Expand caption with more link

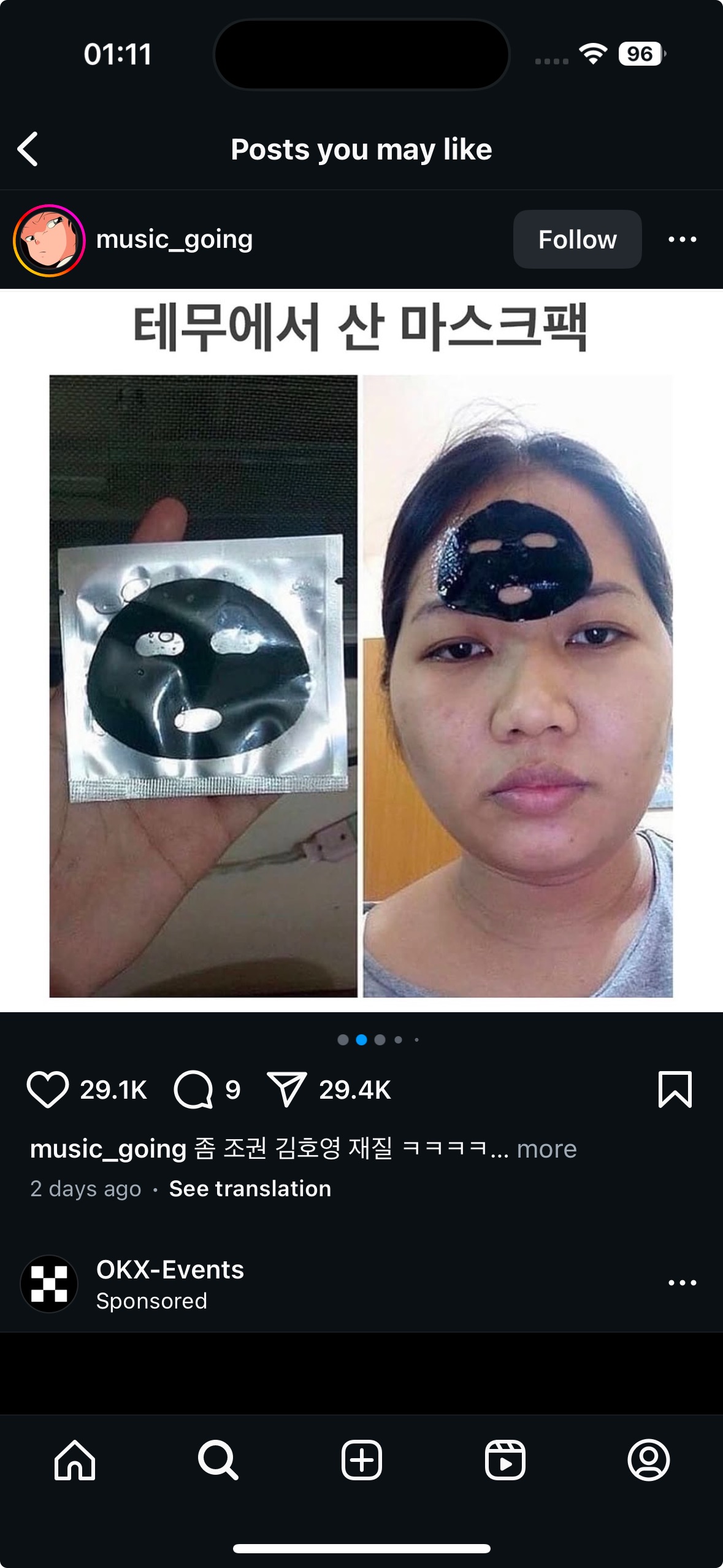[x=546, y=1148]
